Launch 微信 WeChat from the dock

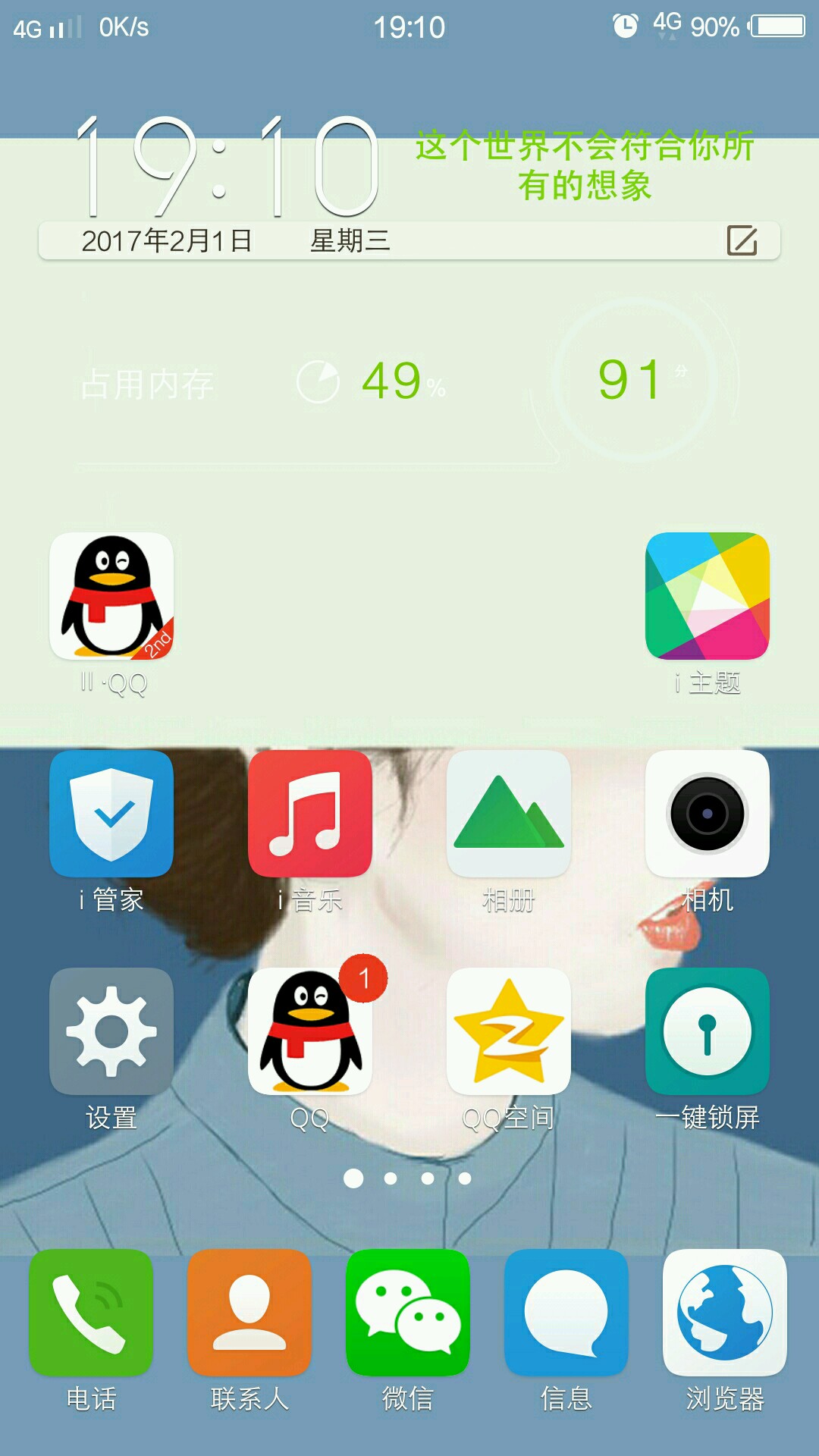pos(408,1313)
